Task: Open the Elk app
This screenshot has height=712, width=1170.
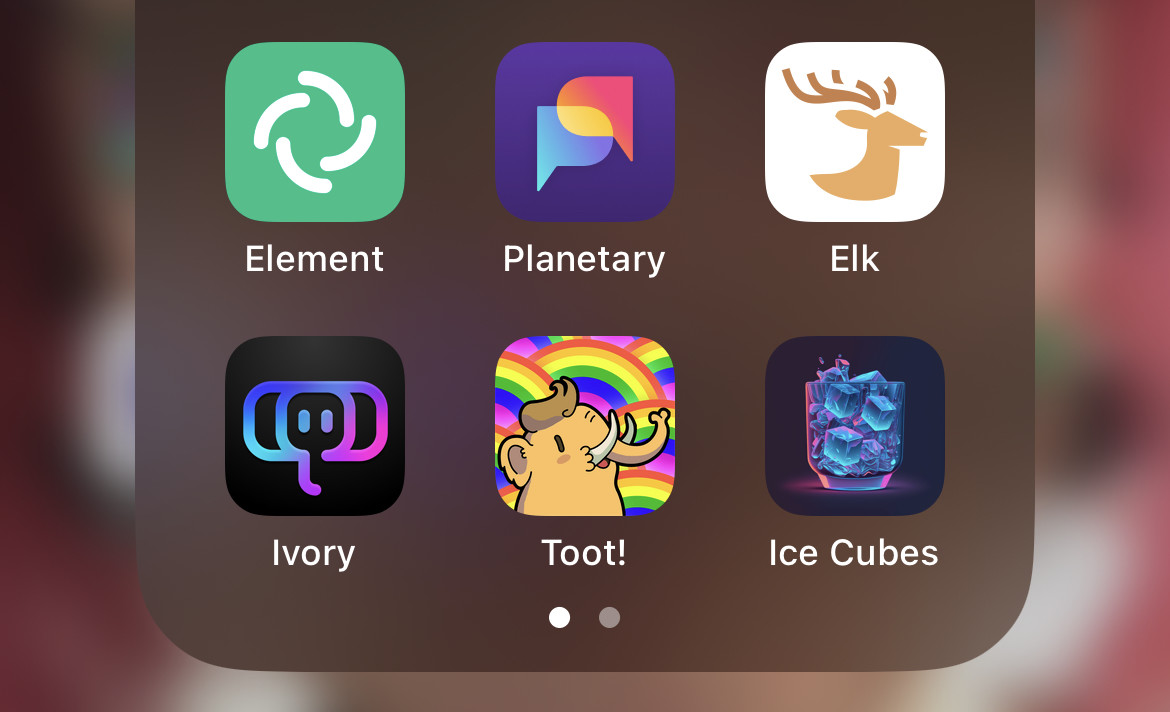Action: click(855, 132)
